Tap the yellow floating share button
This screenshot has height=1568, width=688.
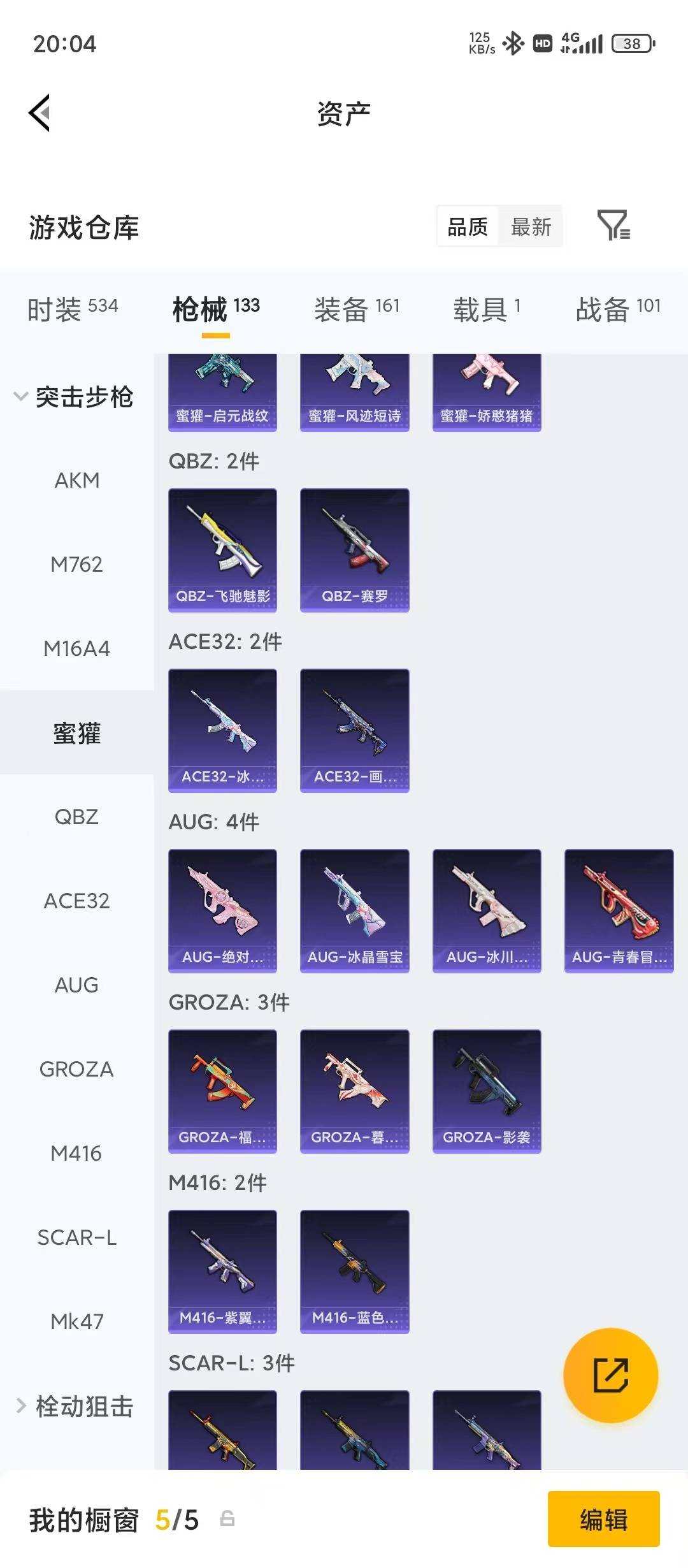point(610,1375)
